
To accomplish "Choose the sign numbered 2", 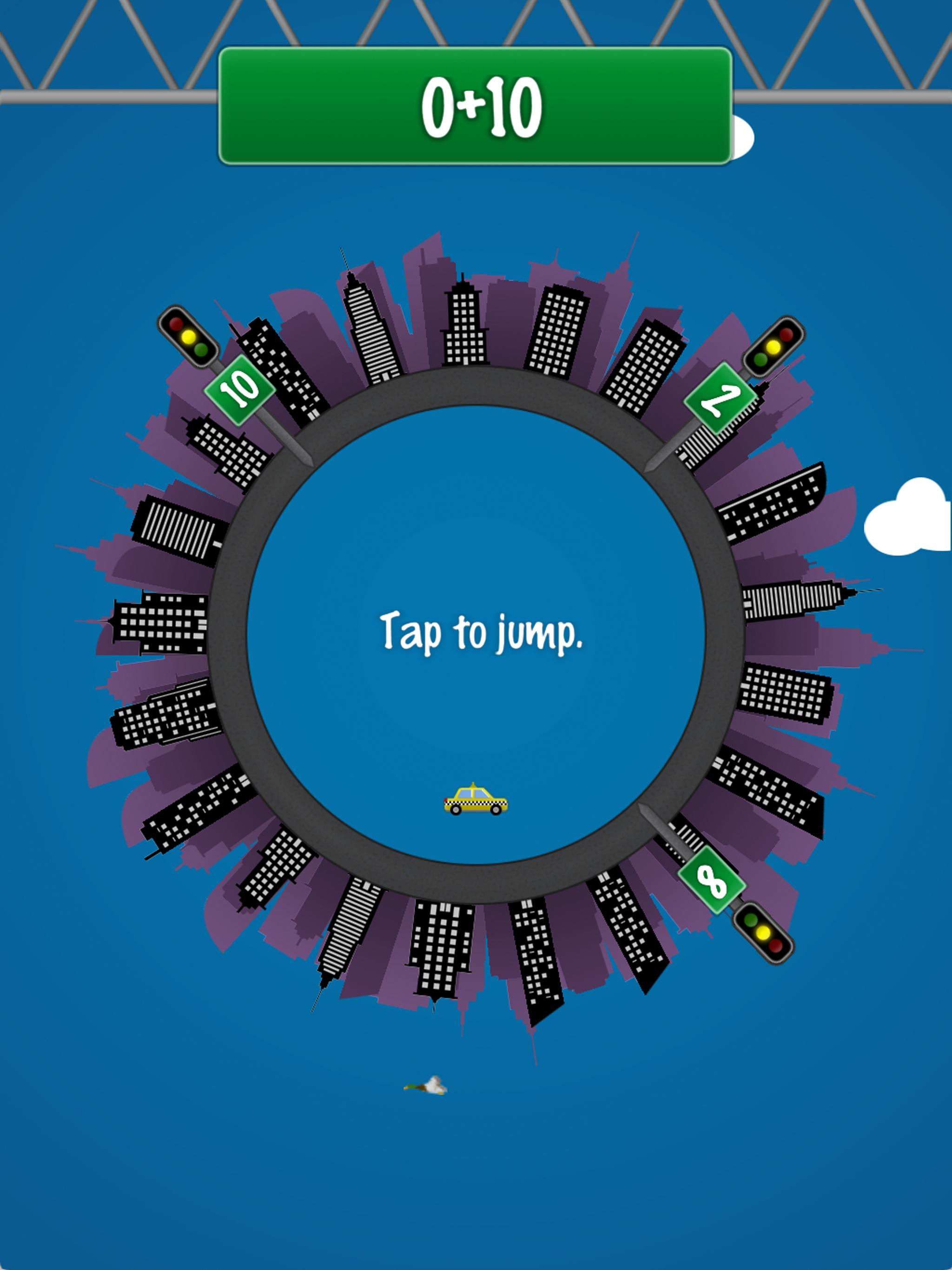I will [720, 398].
